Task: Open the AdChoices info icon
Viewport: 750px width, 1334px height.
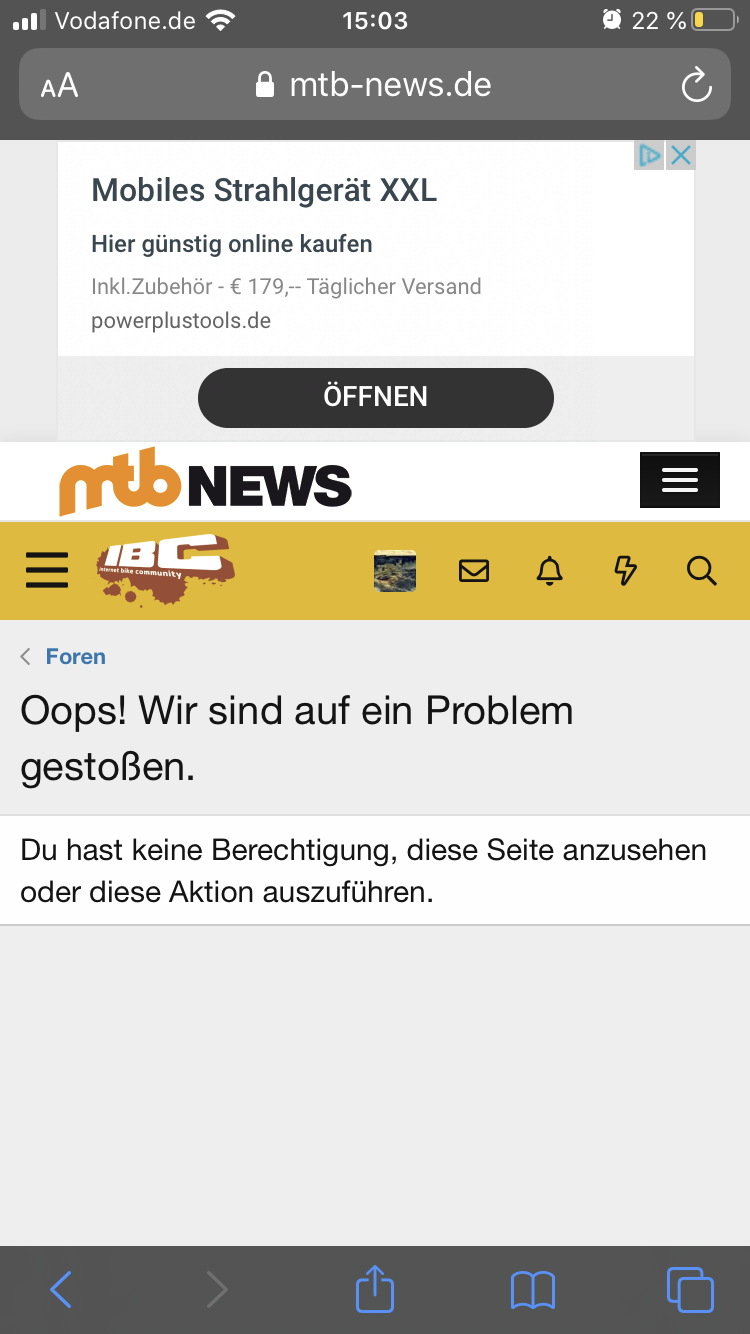Action: (x=650, y=155)
